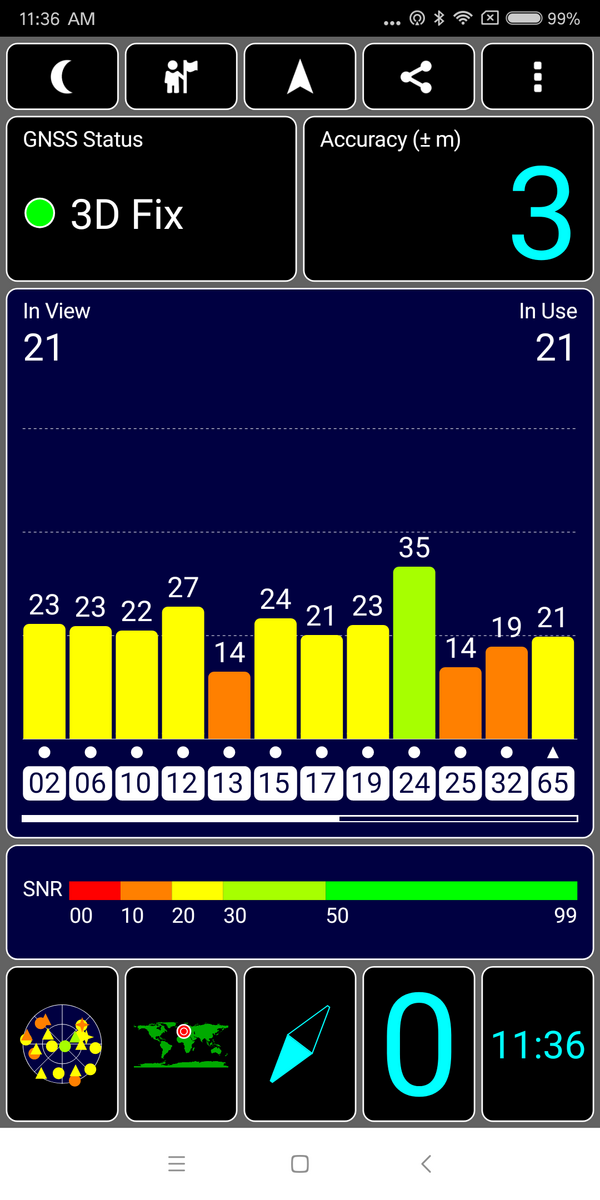This screenshot has height=1200, width=600.
Task: Open the satellite sky view radar tile
Action: (x=62, y=1045)
